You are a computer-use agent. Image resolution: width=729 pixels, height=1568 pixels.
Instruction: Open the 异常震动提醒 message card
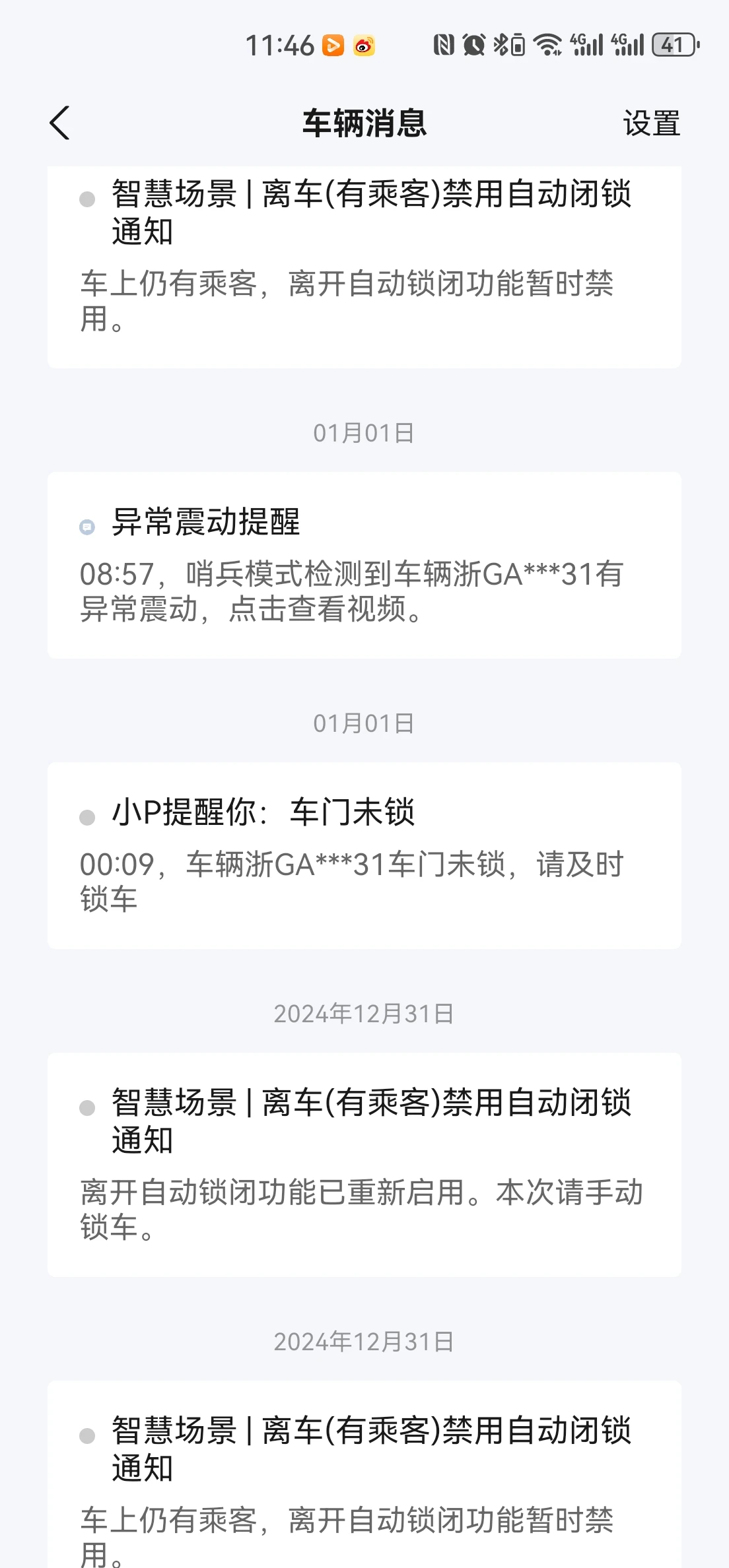pos(364,565)
